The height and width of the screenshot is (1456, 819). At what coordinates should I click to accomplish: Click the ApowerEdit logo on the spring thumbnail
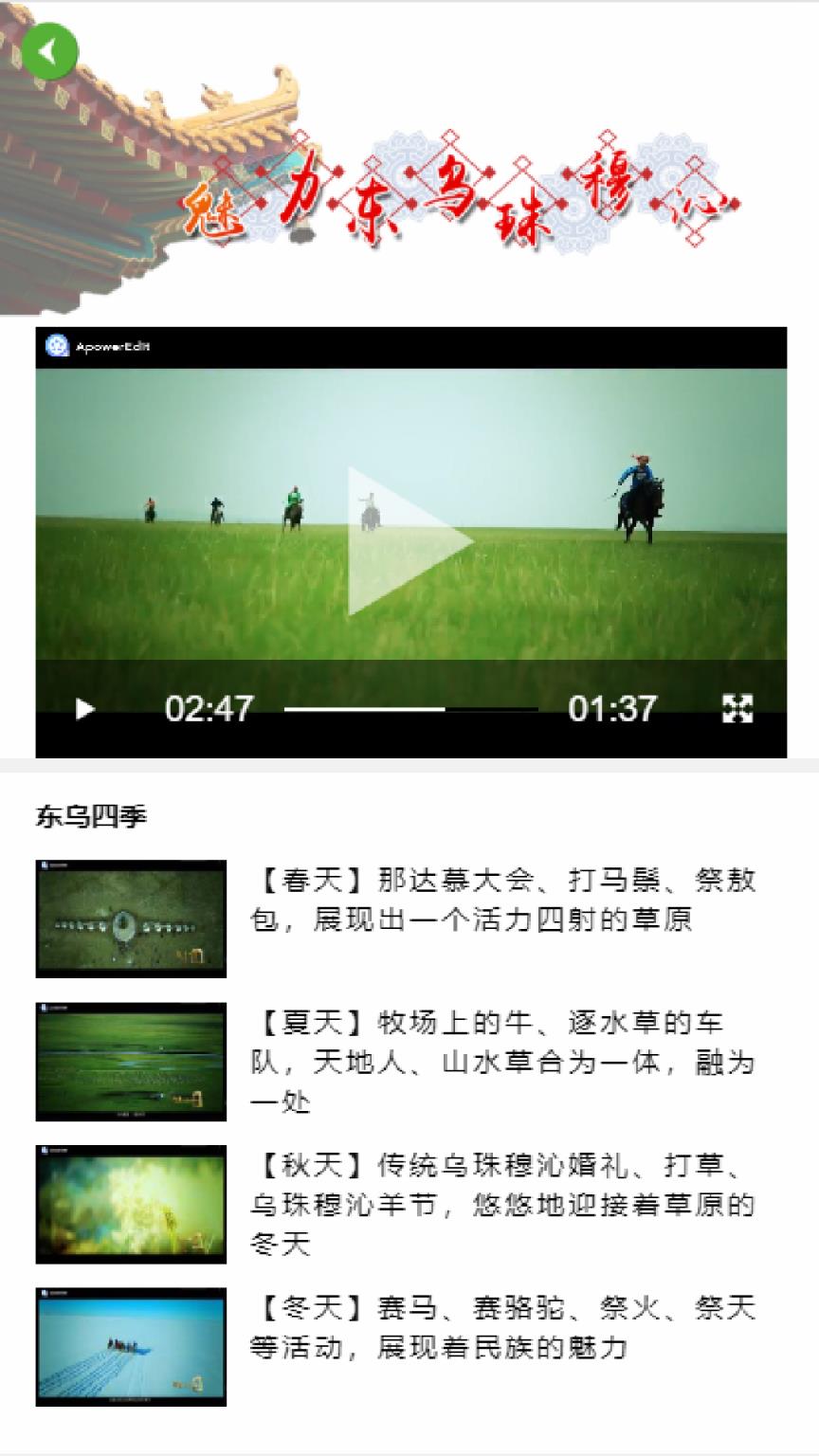coord(44,864)
